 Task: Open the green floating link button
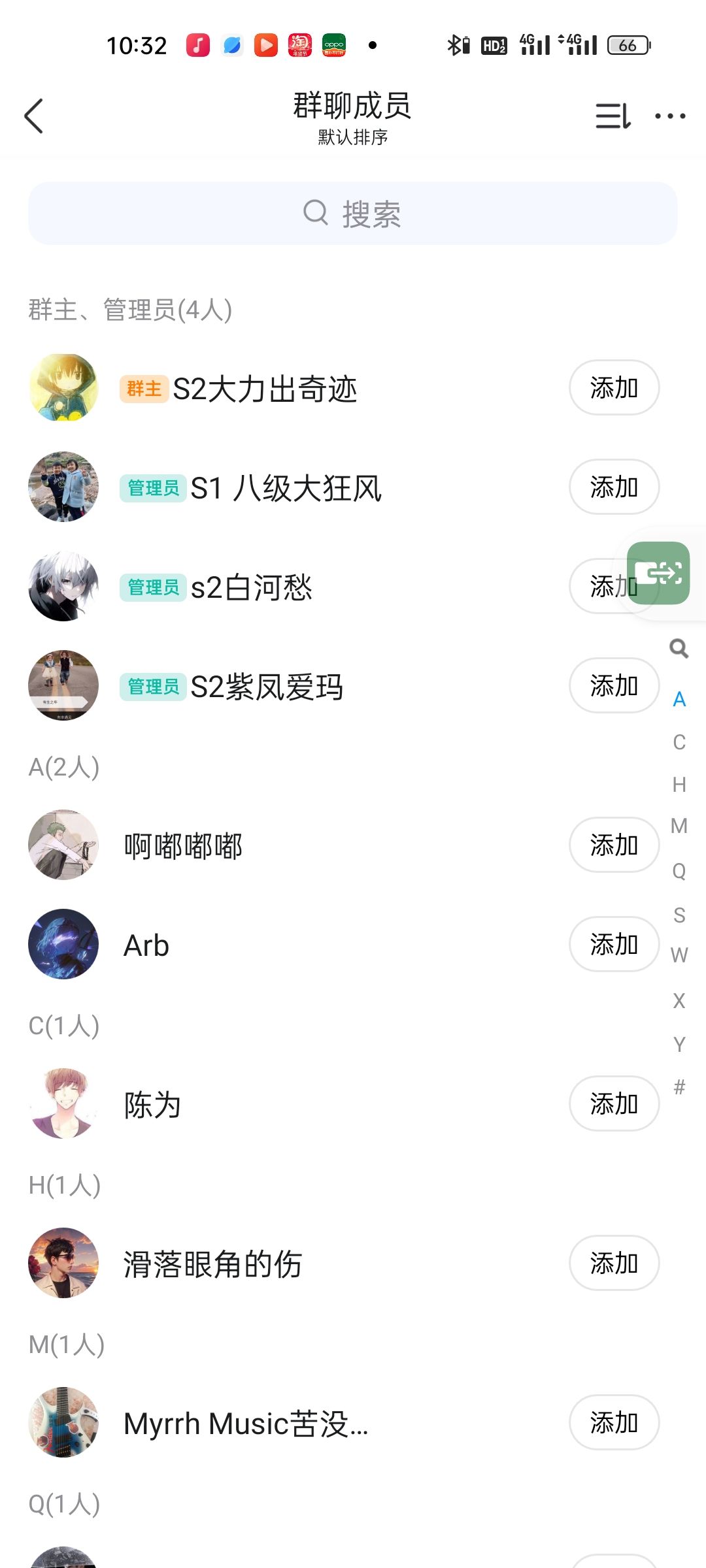pos(658,573)
